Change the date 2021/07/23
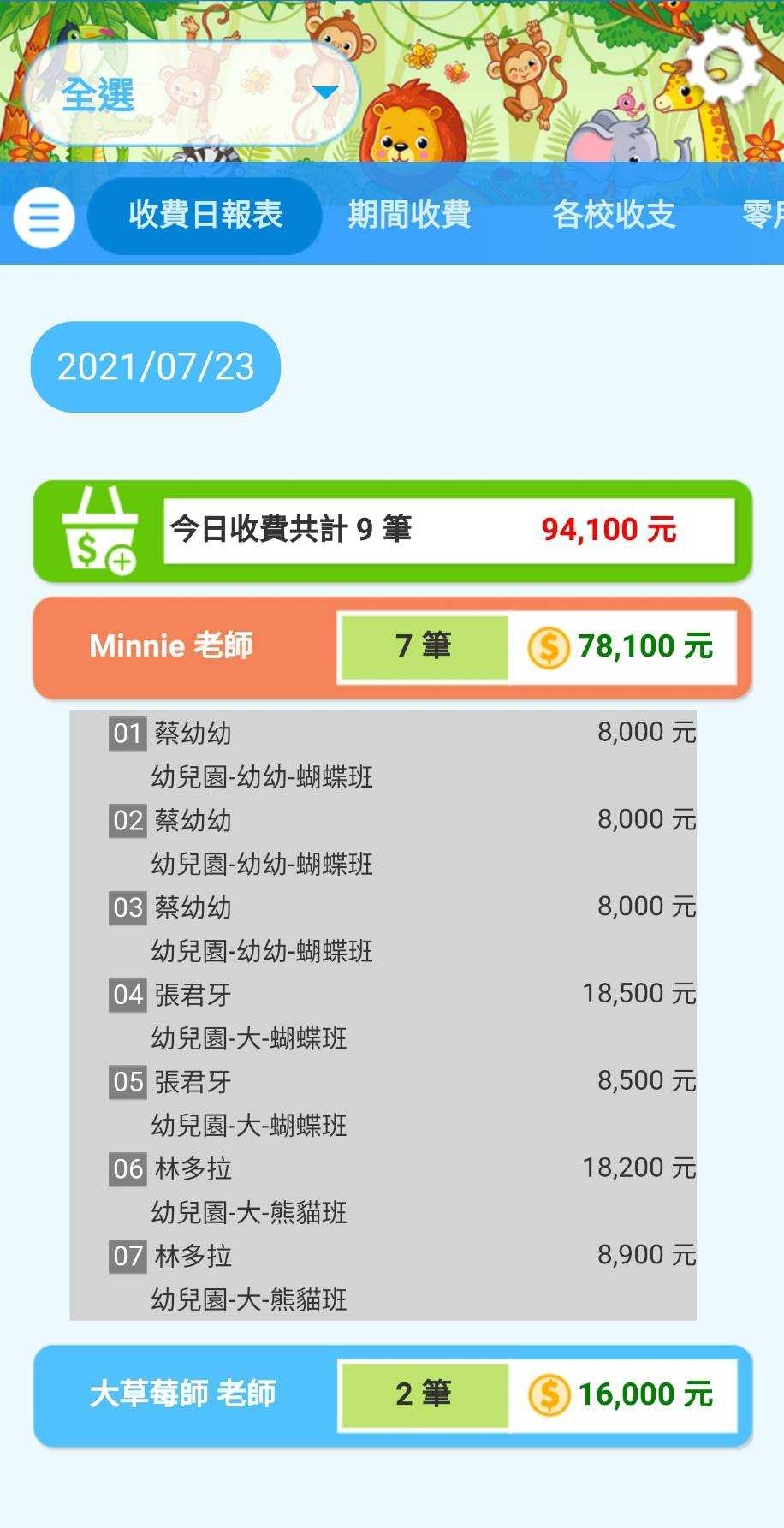 (156, 367)
